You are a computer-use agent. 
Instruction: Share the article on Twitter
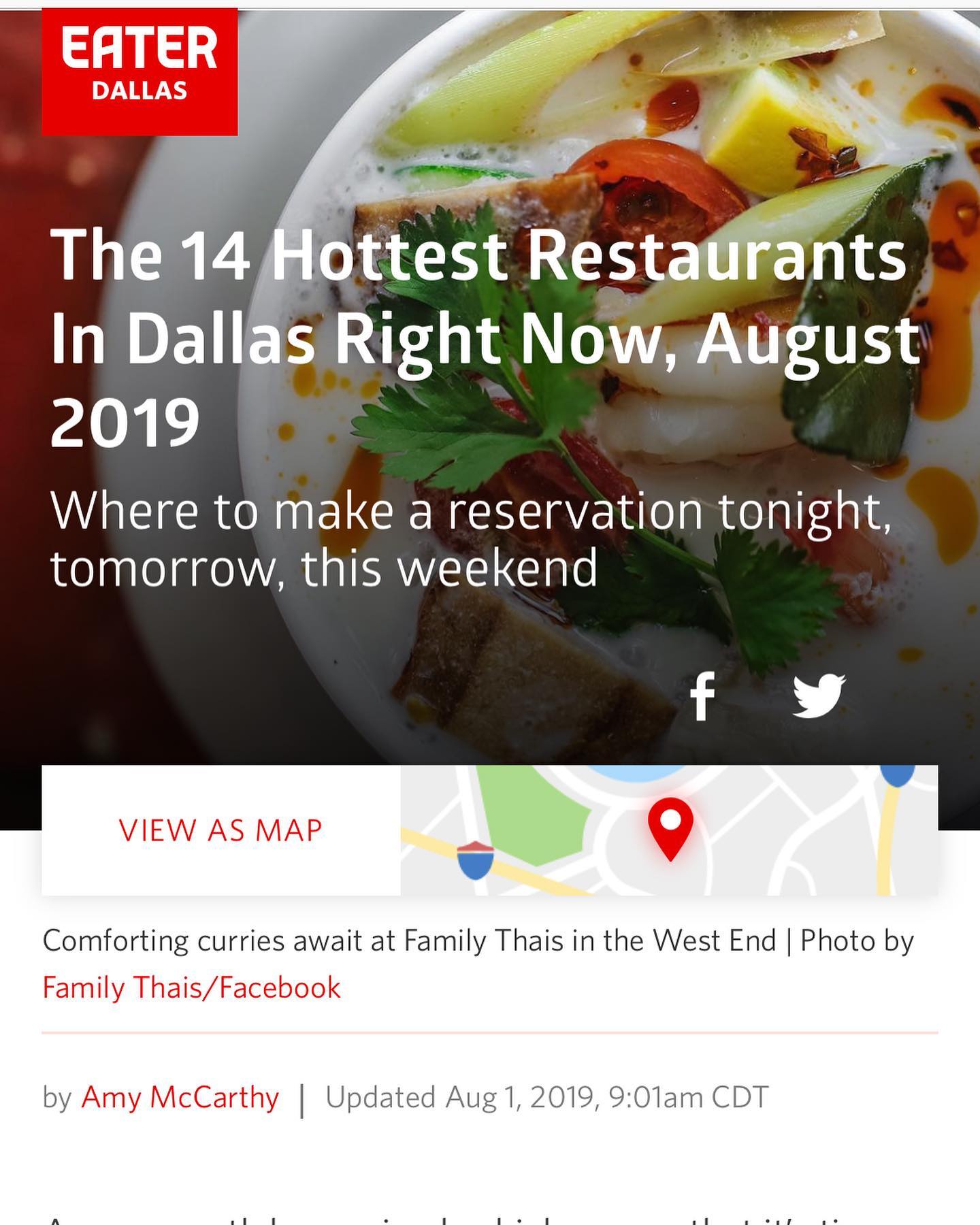tap(819, 696)
